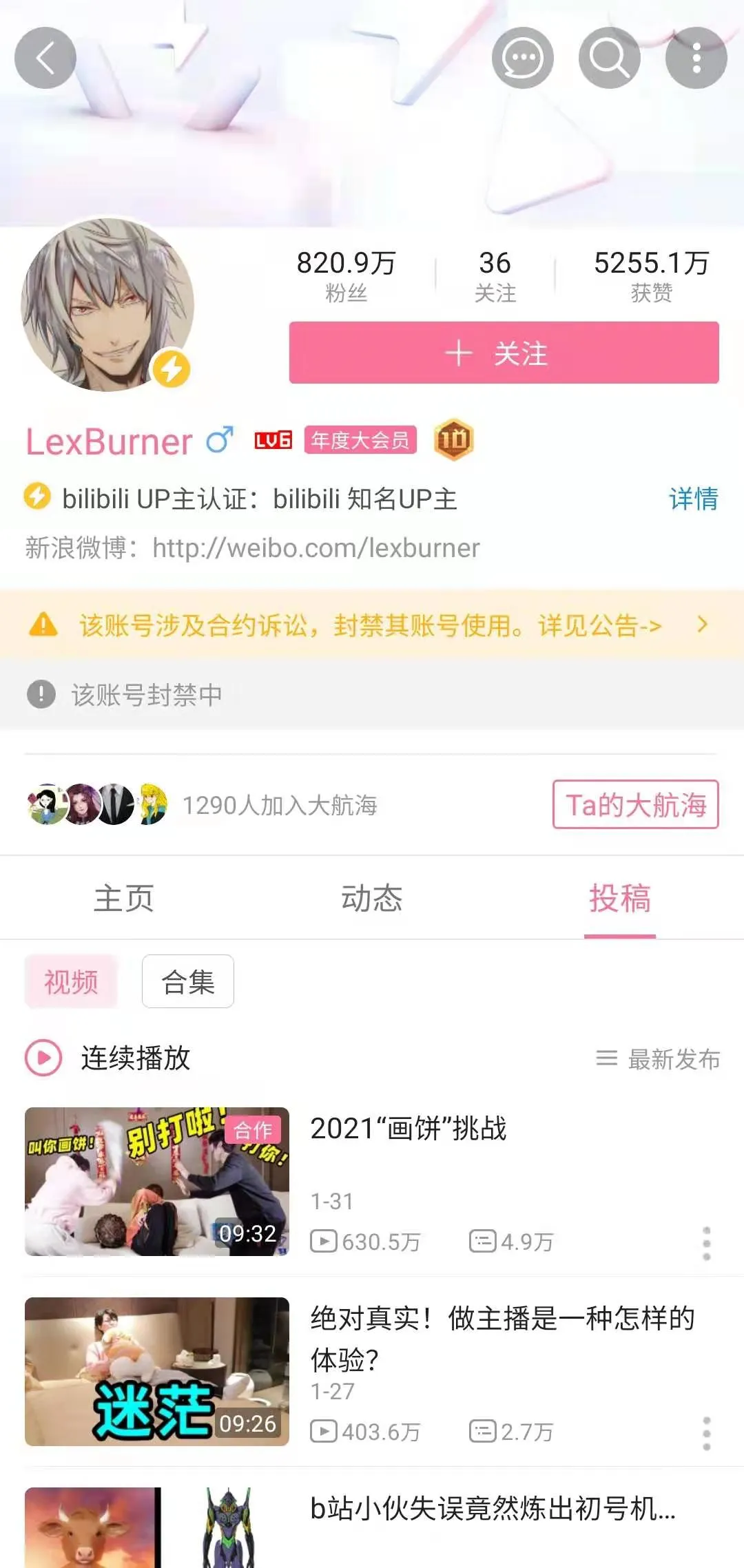View LexBurner's profile avatar
The height and width of the screenshot is (1568, 744).
(x=107, y=304)
